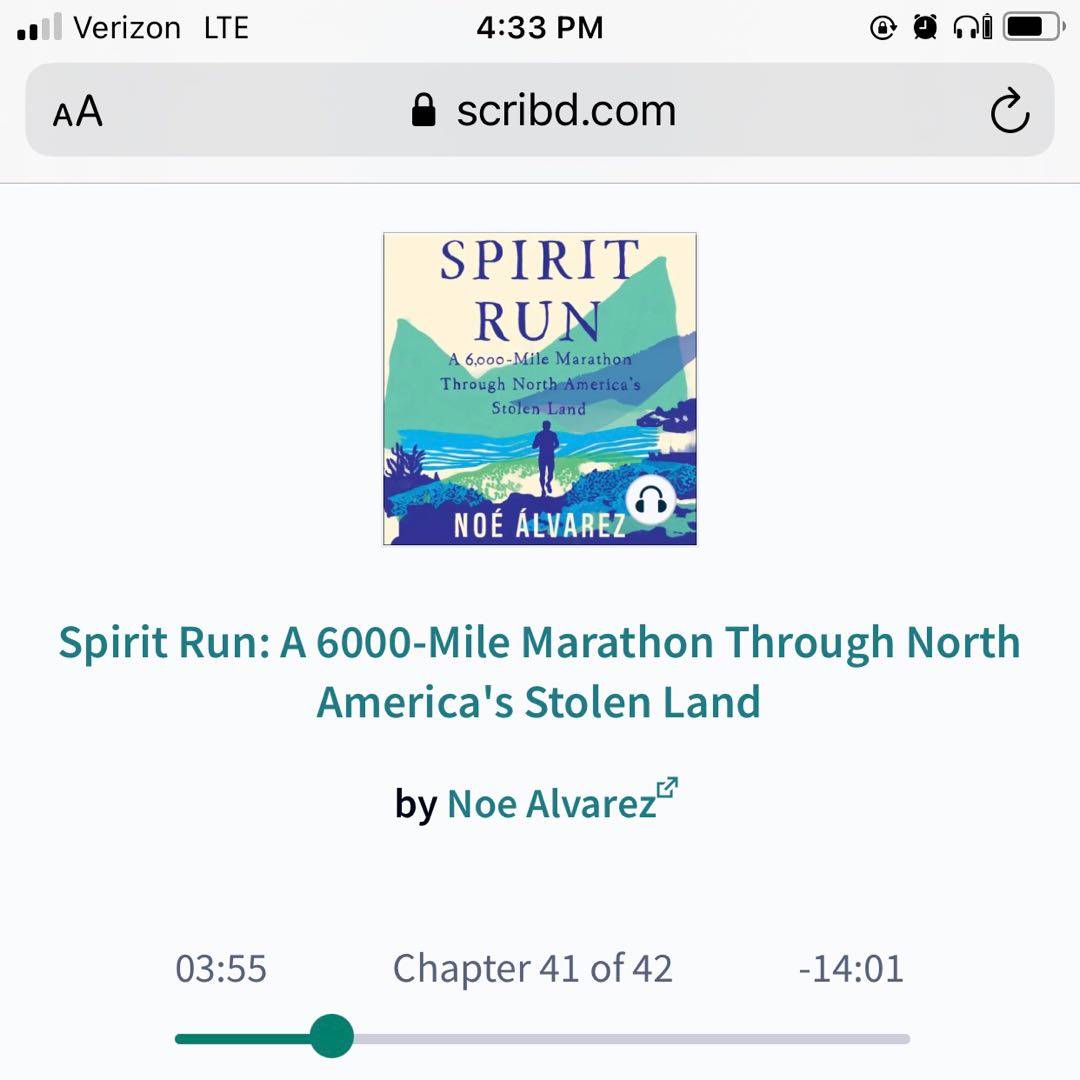Reload the scribd.com page
The image size is (1080, 1080).
tap(1009, 111)
